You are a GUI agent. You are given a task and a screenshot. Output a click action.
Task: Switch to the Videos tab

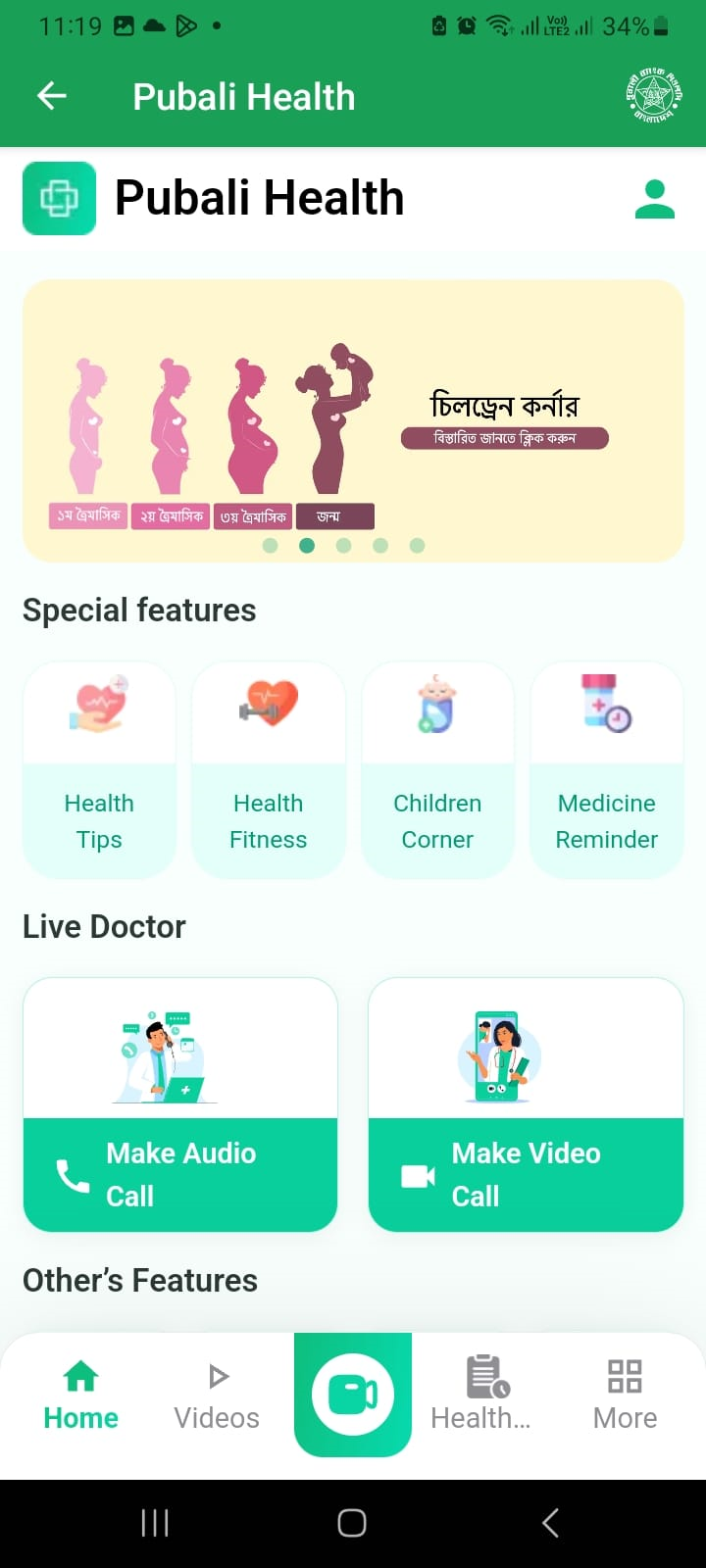click(217, 1396)
